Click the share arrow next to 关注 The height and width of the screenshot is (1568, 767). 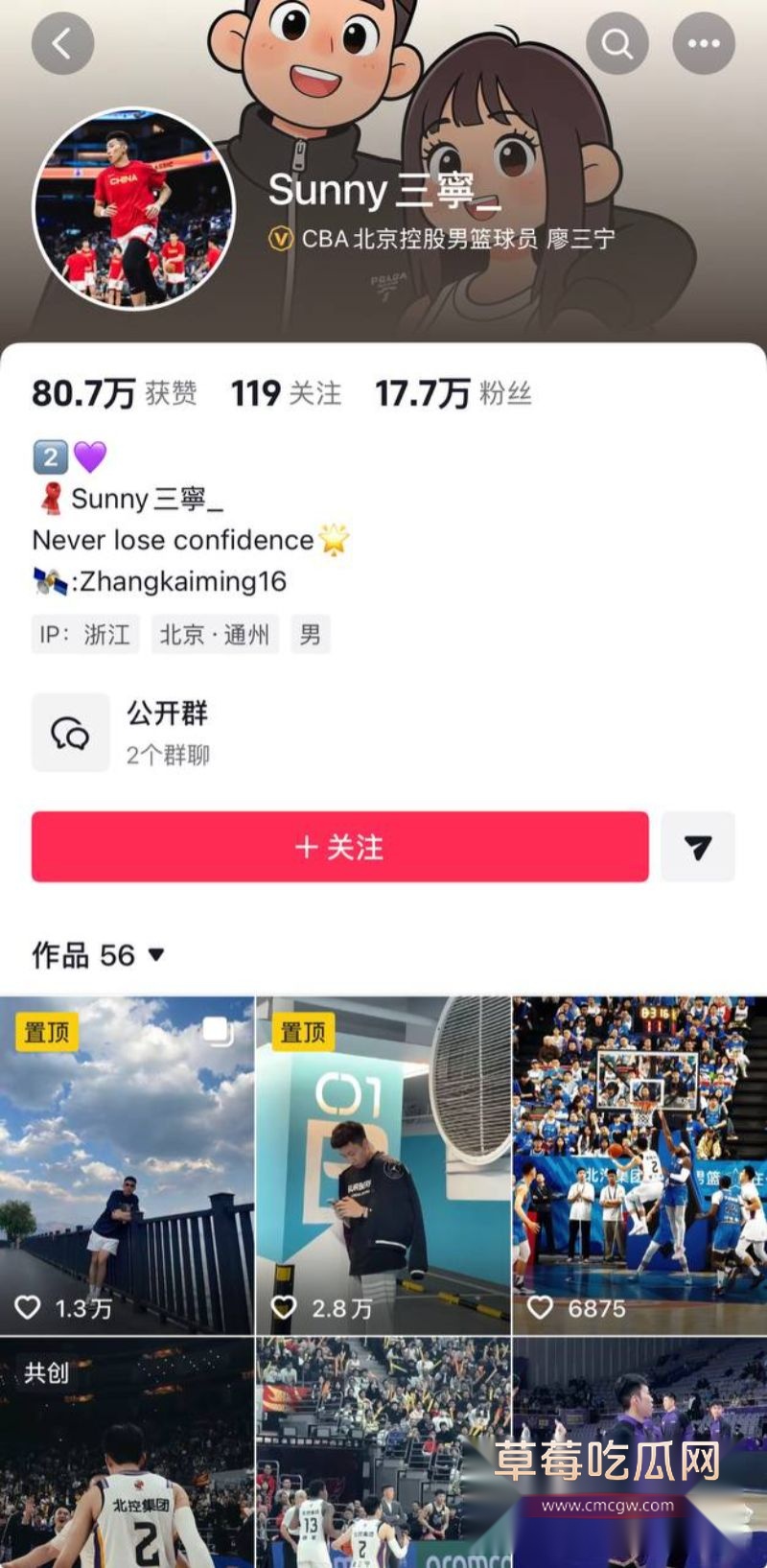(x=699, y=847)
